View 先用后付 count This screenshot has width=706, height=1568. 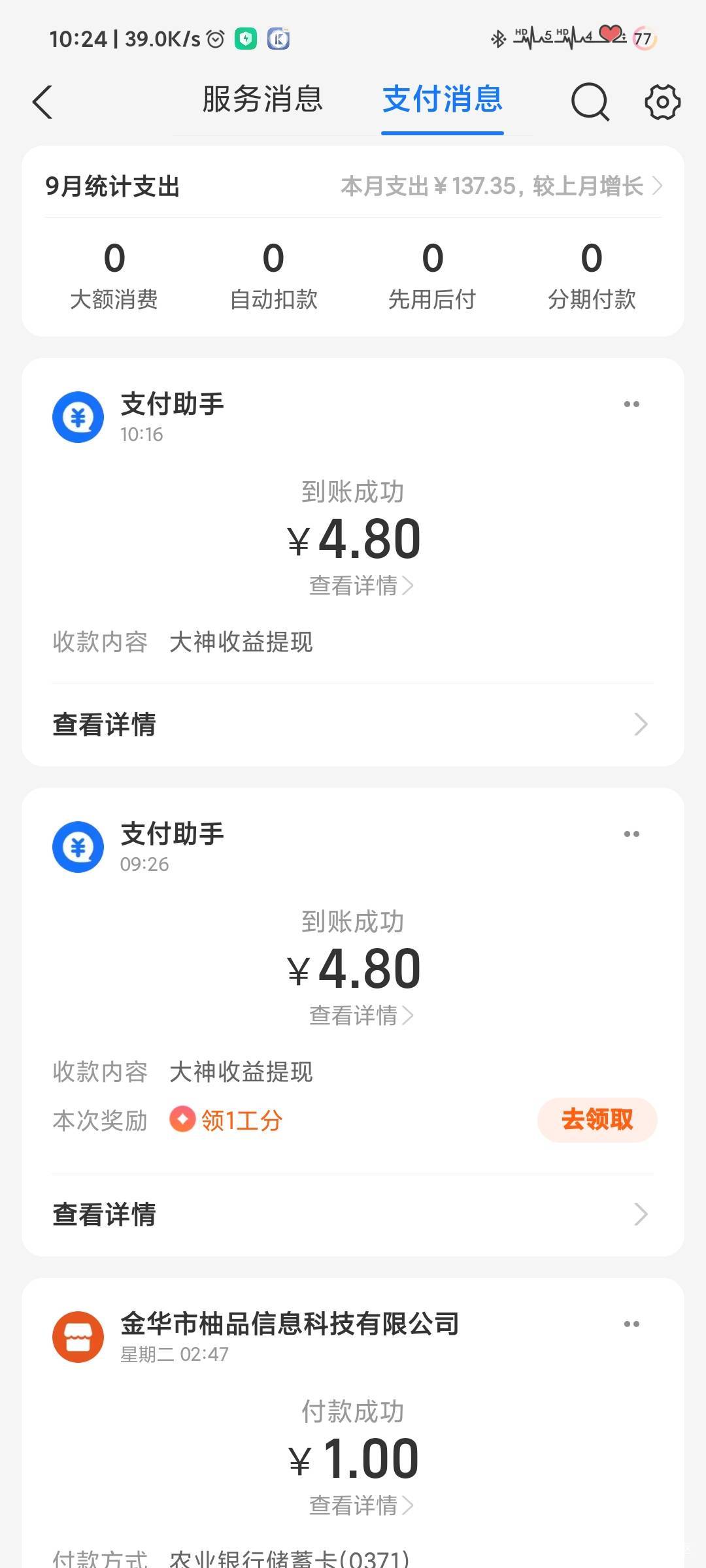click(x=432, y=275)
